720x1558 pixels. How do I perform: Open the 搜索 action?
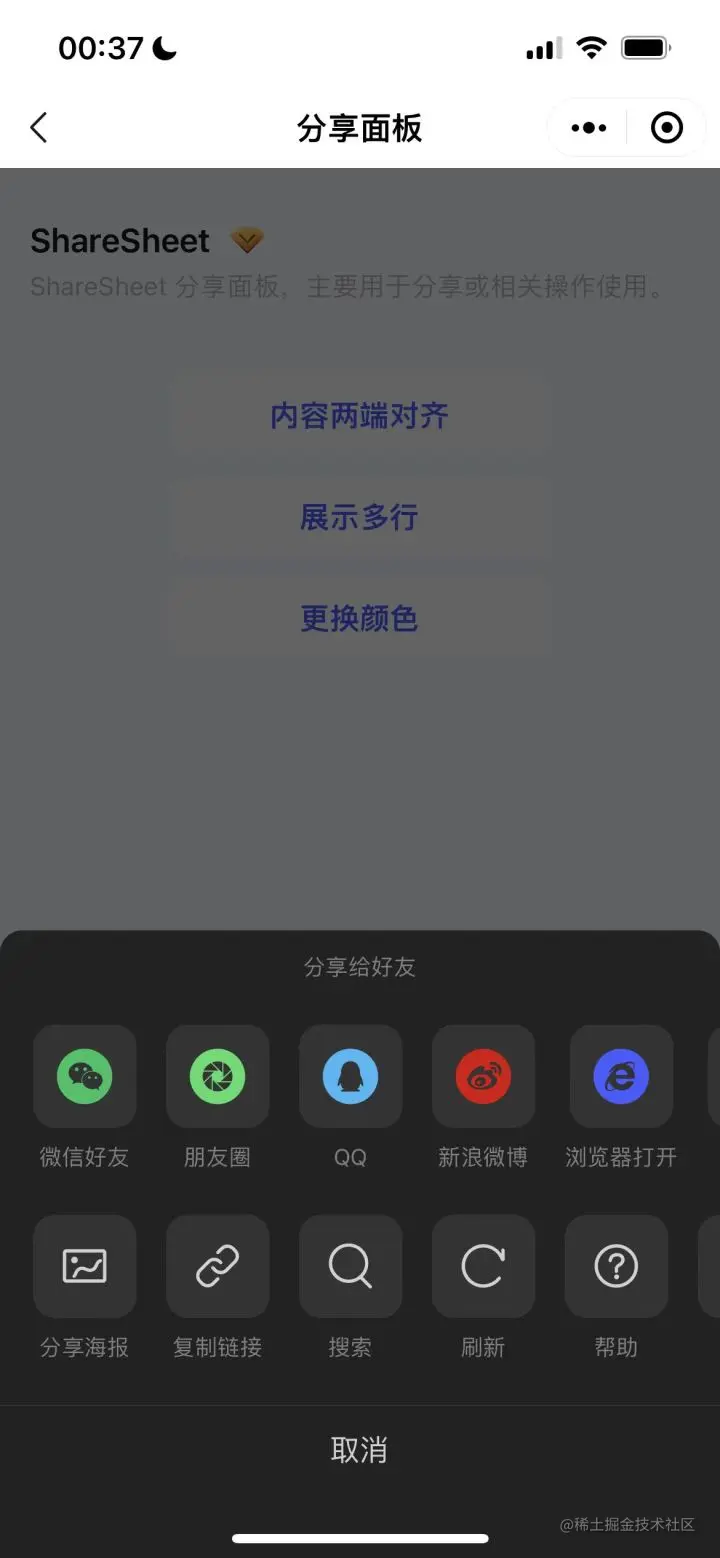[351, 1267]
